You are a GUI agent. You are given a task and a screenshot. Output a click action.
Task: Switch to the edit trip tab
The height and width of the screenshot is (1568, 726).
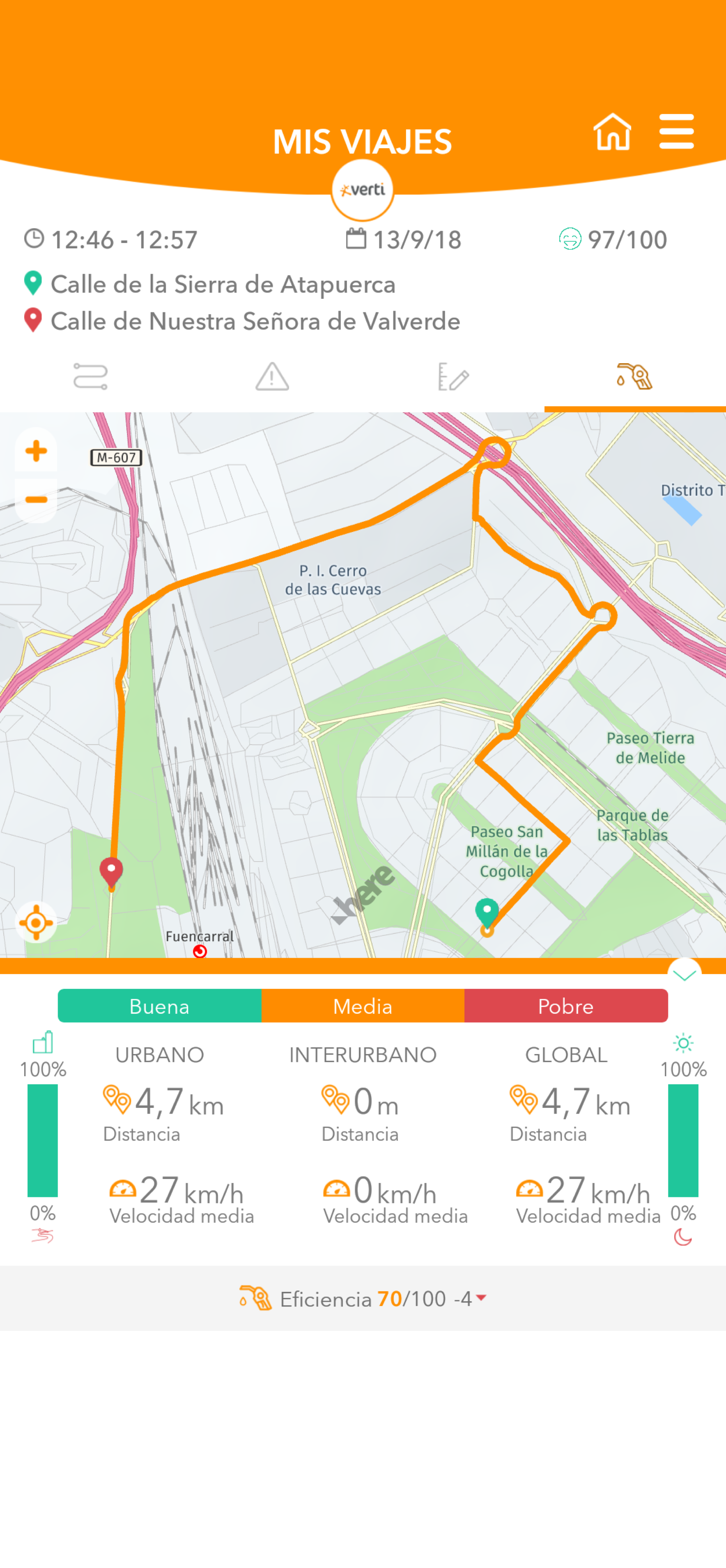[453, 377]
